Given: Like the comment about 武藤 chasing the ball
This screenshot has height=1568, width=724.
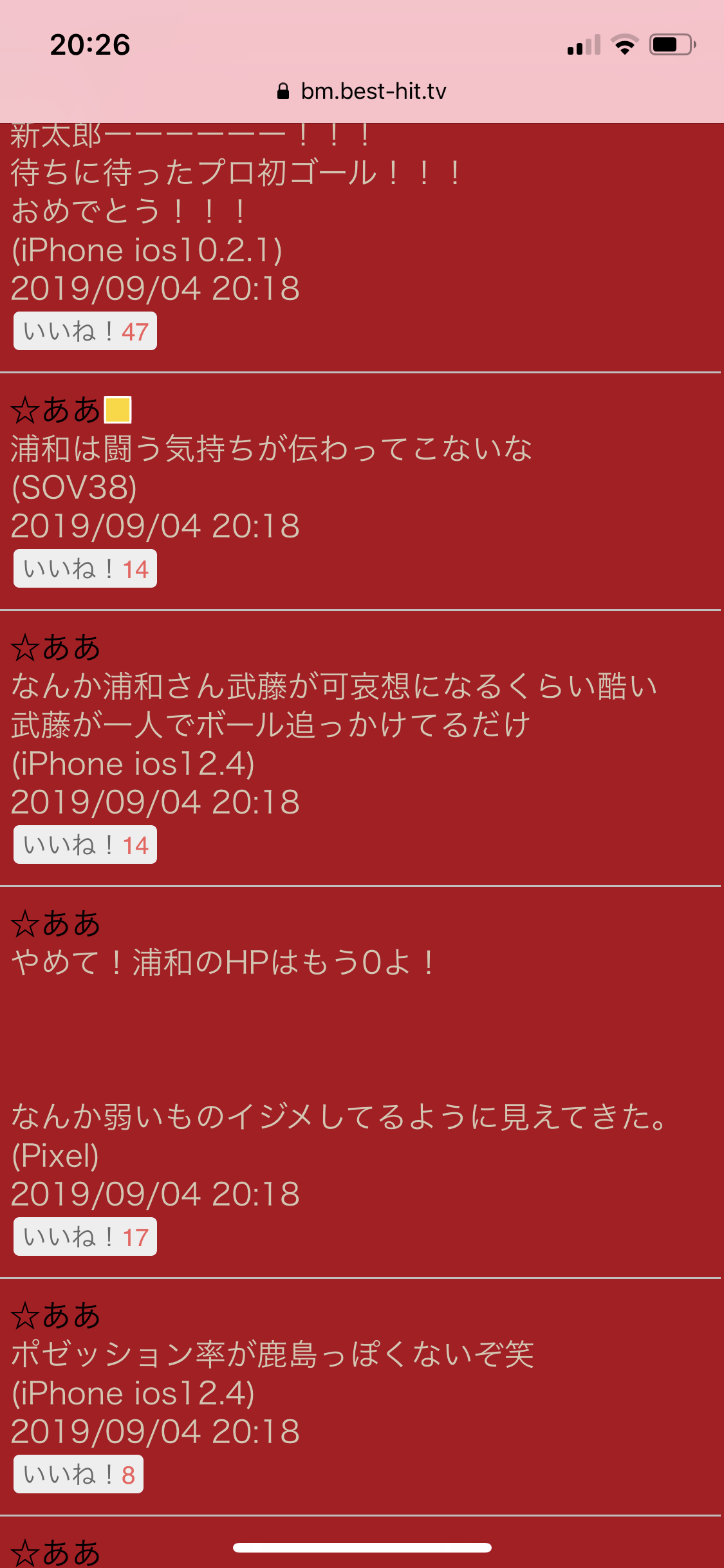Looking at the screenshot, I should click(85, 845).
